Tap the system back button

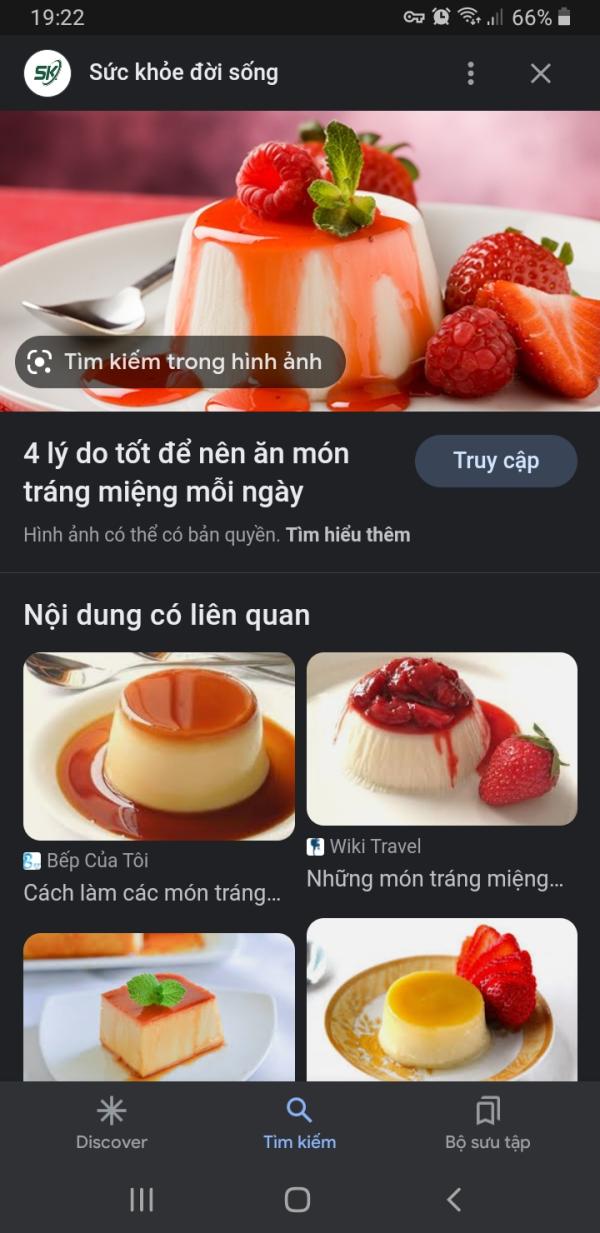(454, 1200)
